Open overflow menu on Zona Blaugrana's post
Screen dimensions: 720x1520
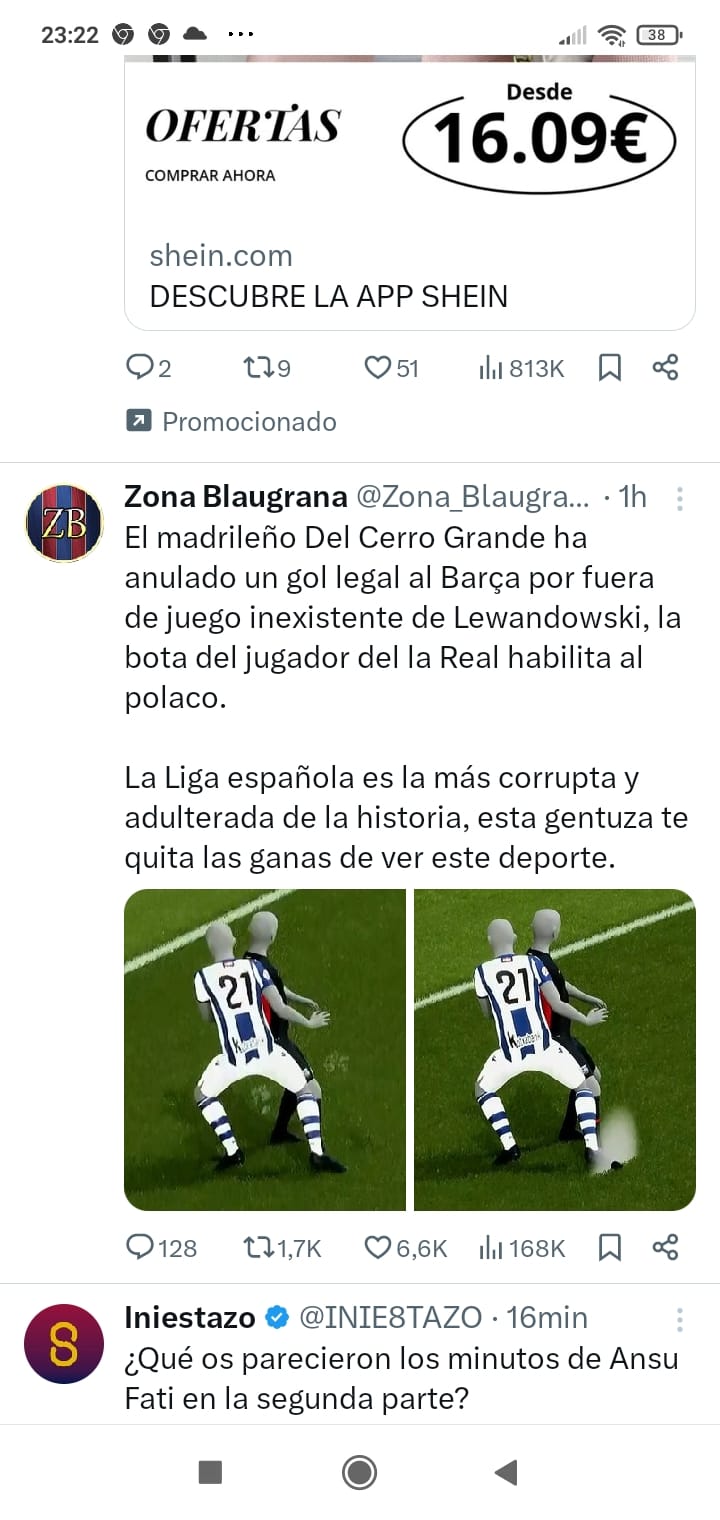click(x=679, y=498)
